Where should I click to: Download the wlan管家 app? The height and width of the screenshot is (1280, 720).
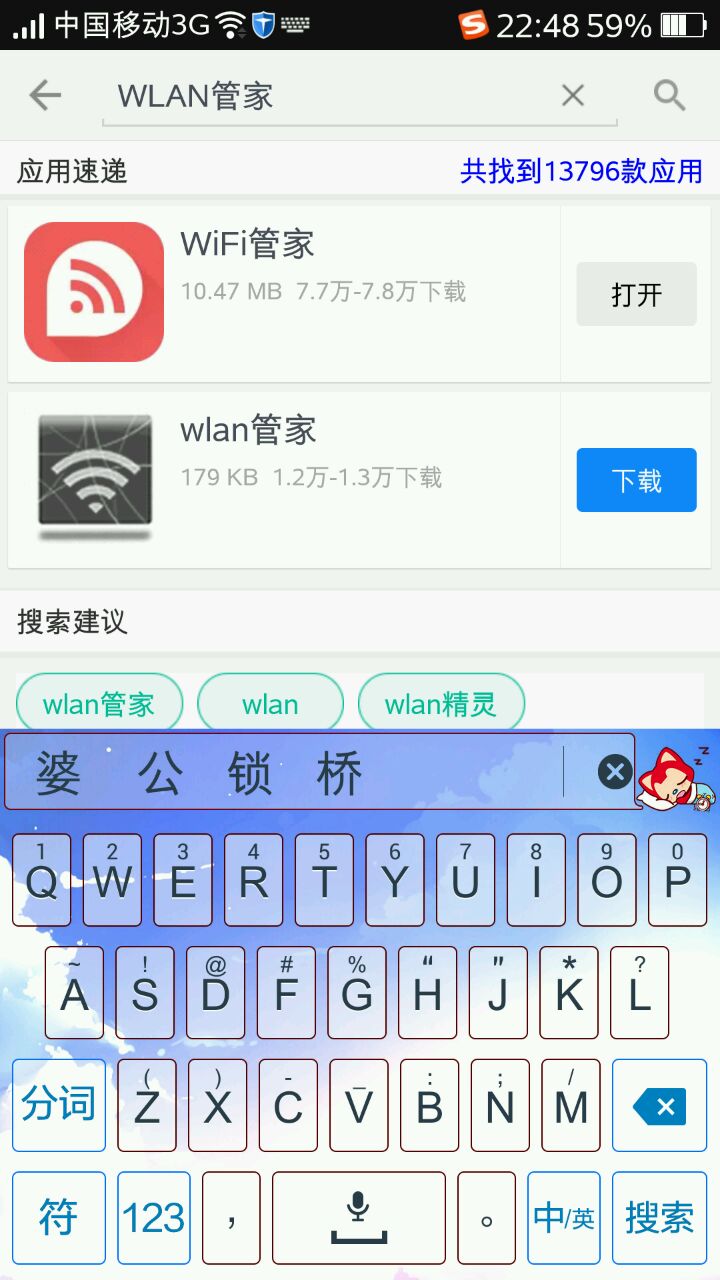click(636, 480)
